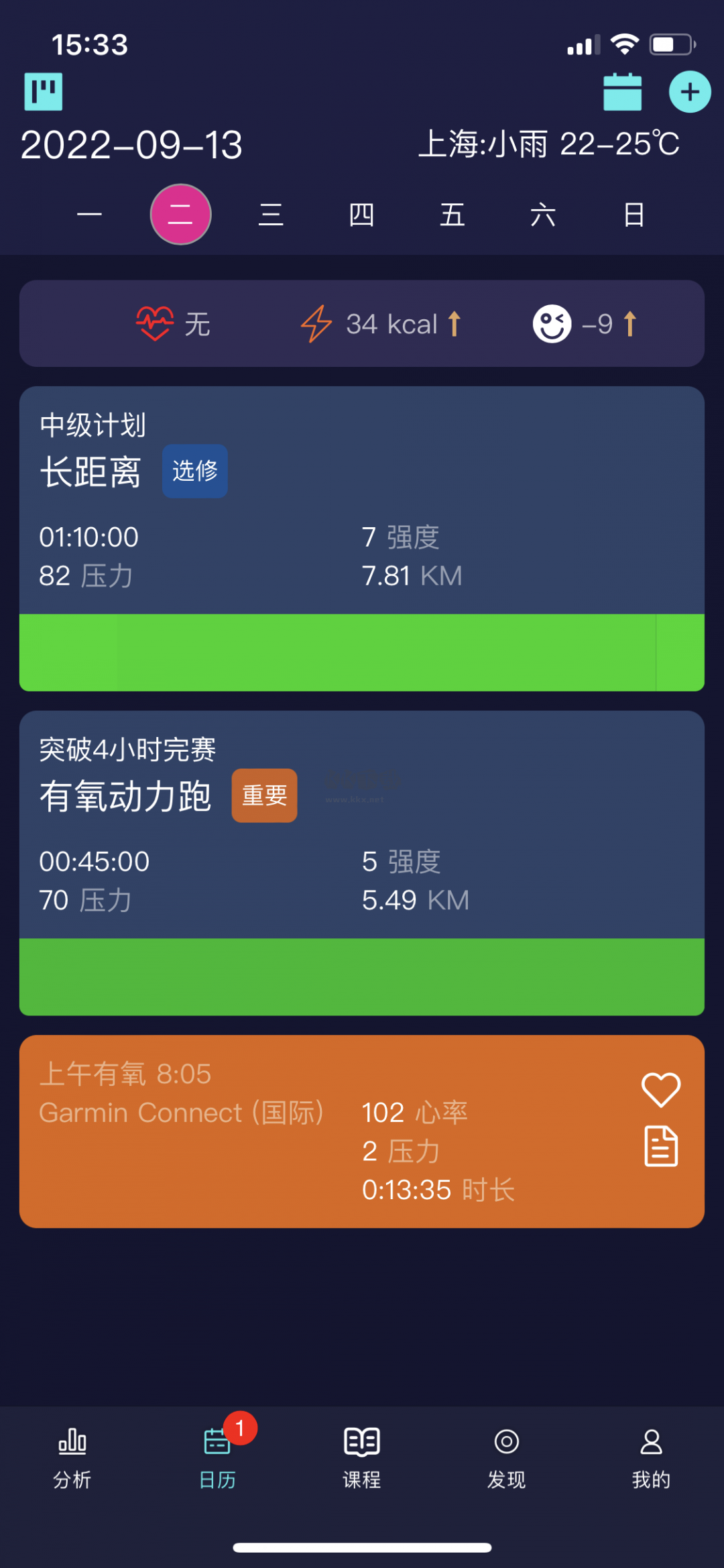The image size is (724, 1568).
Task: Tap the + button to add a workout
Action: (690, 92)
